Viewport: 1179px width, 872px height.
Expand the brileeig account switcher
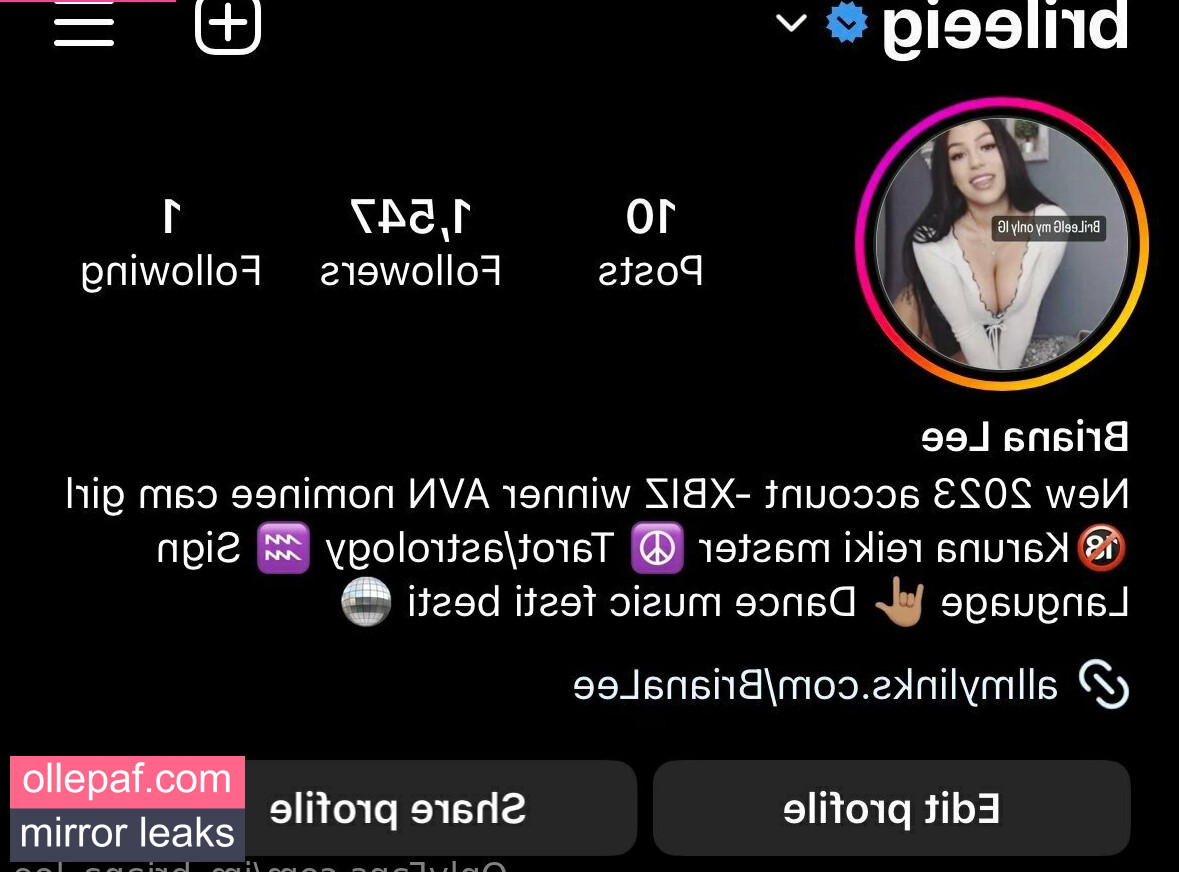click(791, 22)
